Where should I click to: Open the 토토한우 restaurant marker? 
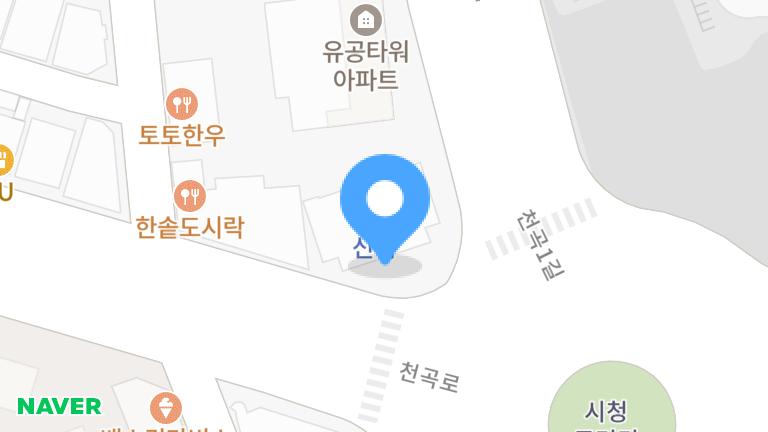click(181, 102)
